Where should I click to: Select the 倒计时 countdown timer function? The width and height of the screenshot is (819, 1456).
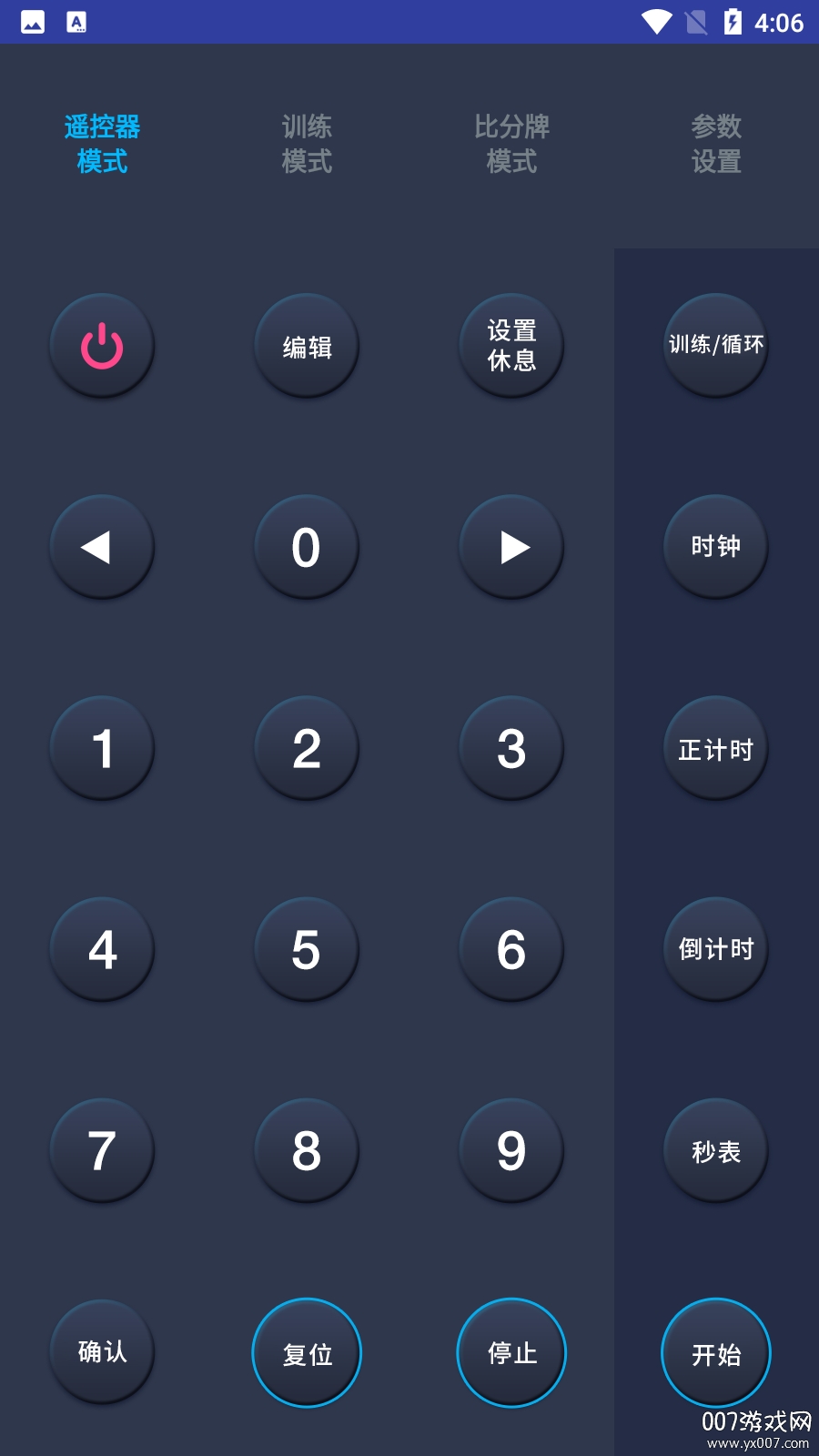(715, 949)
